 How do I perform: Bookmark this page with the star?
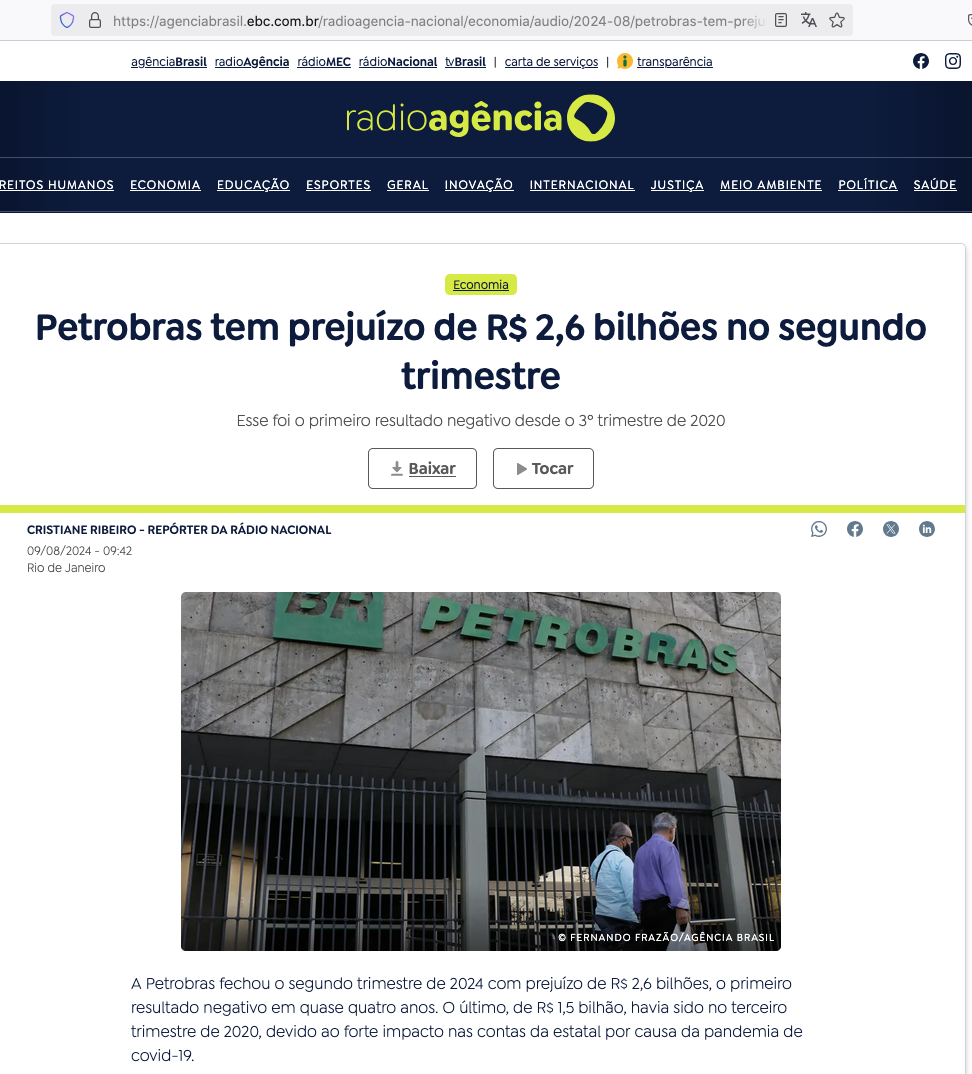pyautogui.click(x=837, y=20)
